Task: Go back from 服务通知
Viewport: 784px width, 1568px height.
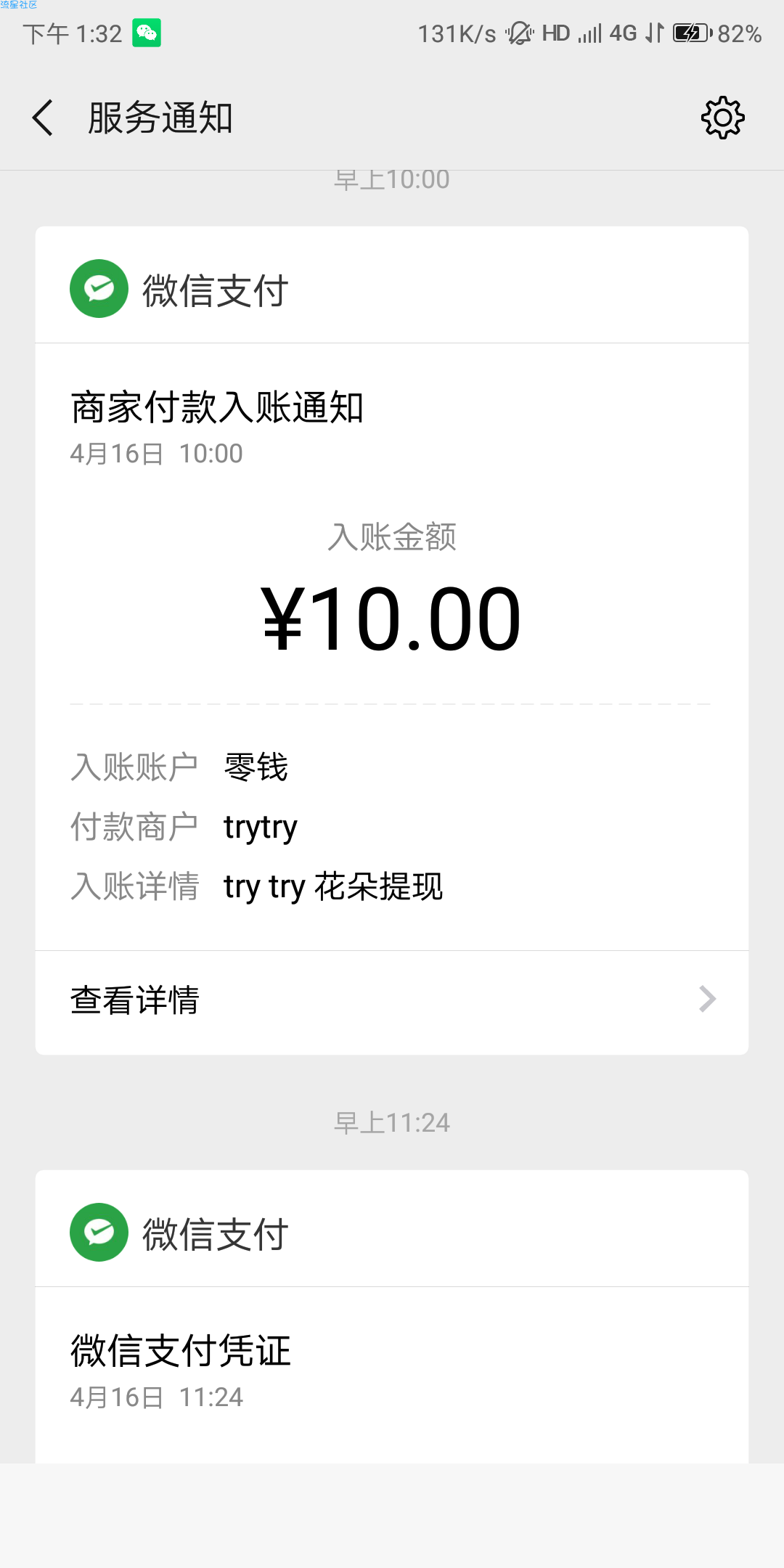Action: pos(43,118)
